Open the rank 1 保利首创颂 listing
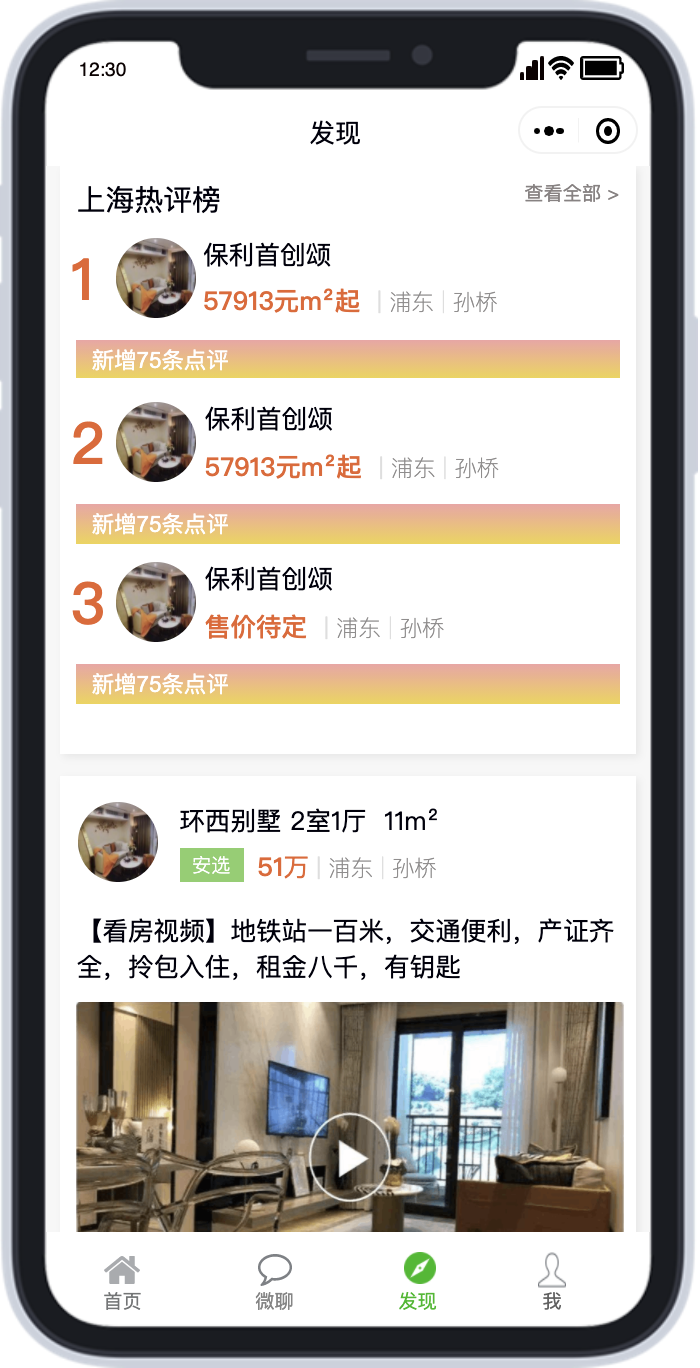 click(x=267, y=255)
